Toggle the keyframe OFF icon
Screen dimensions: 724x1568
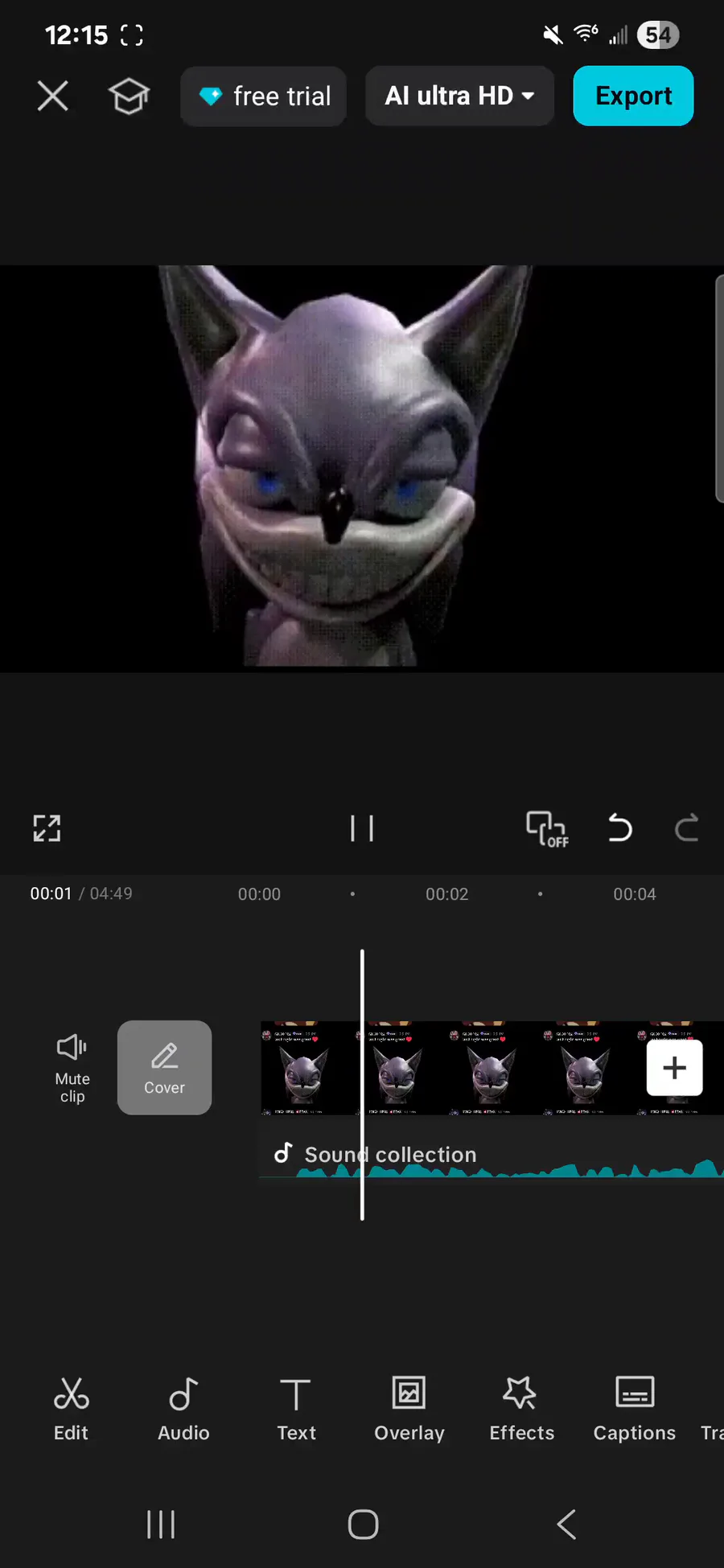tap(546, 828)
